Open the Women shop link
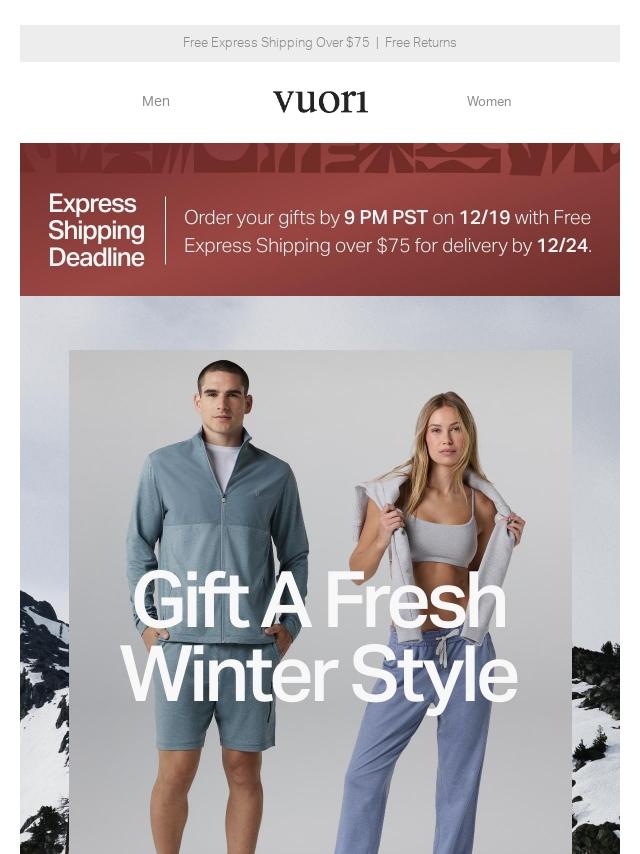This screenshot has height=854, width=640. (488, 101)
